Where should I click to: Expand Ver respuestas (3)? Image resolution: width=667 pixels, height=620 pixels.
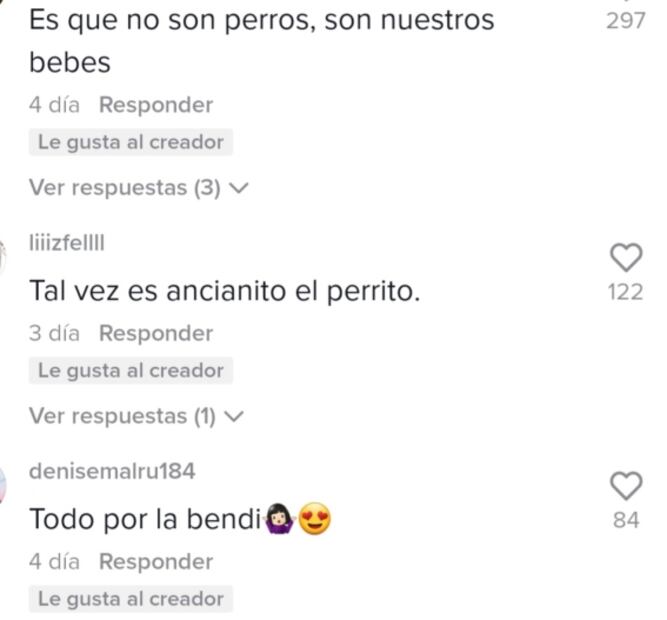pyautogui.click(x=138, y=188)
